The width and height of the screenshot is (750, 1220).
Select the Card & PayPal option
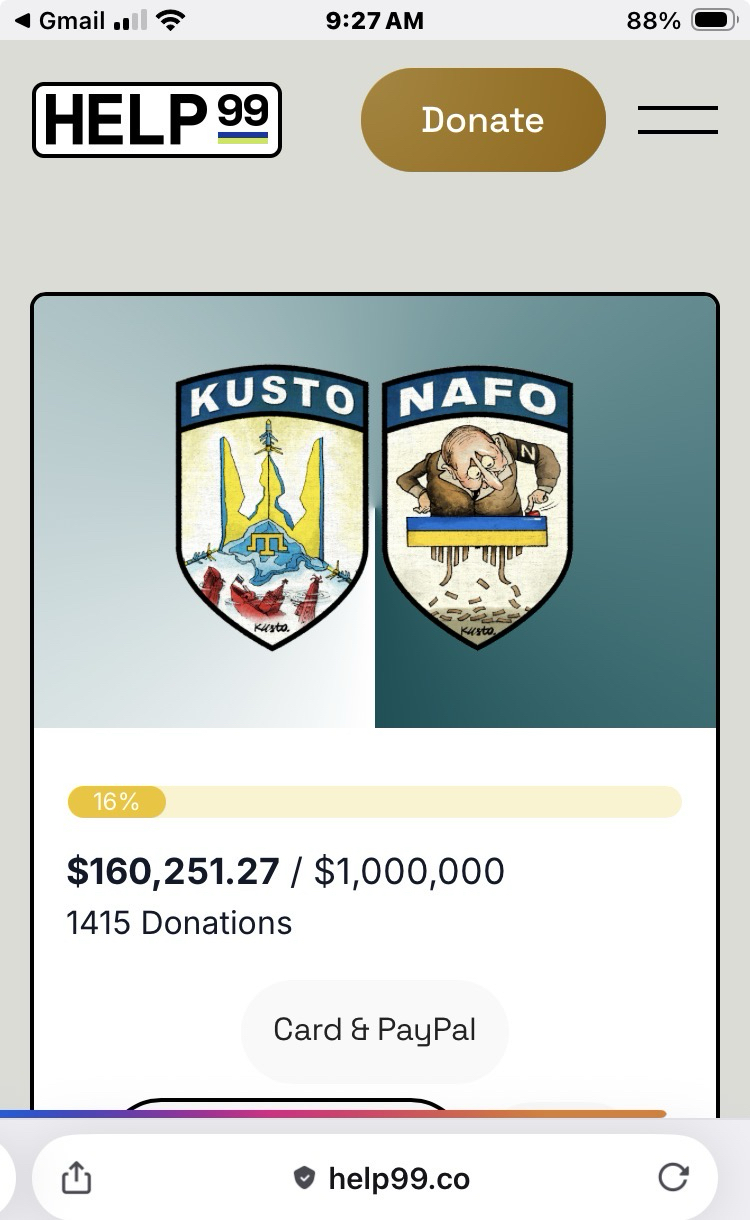tap(375, 1030)
